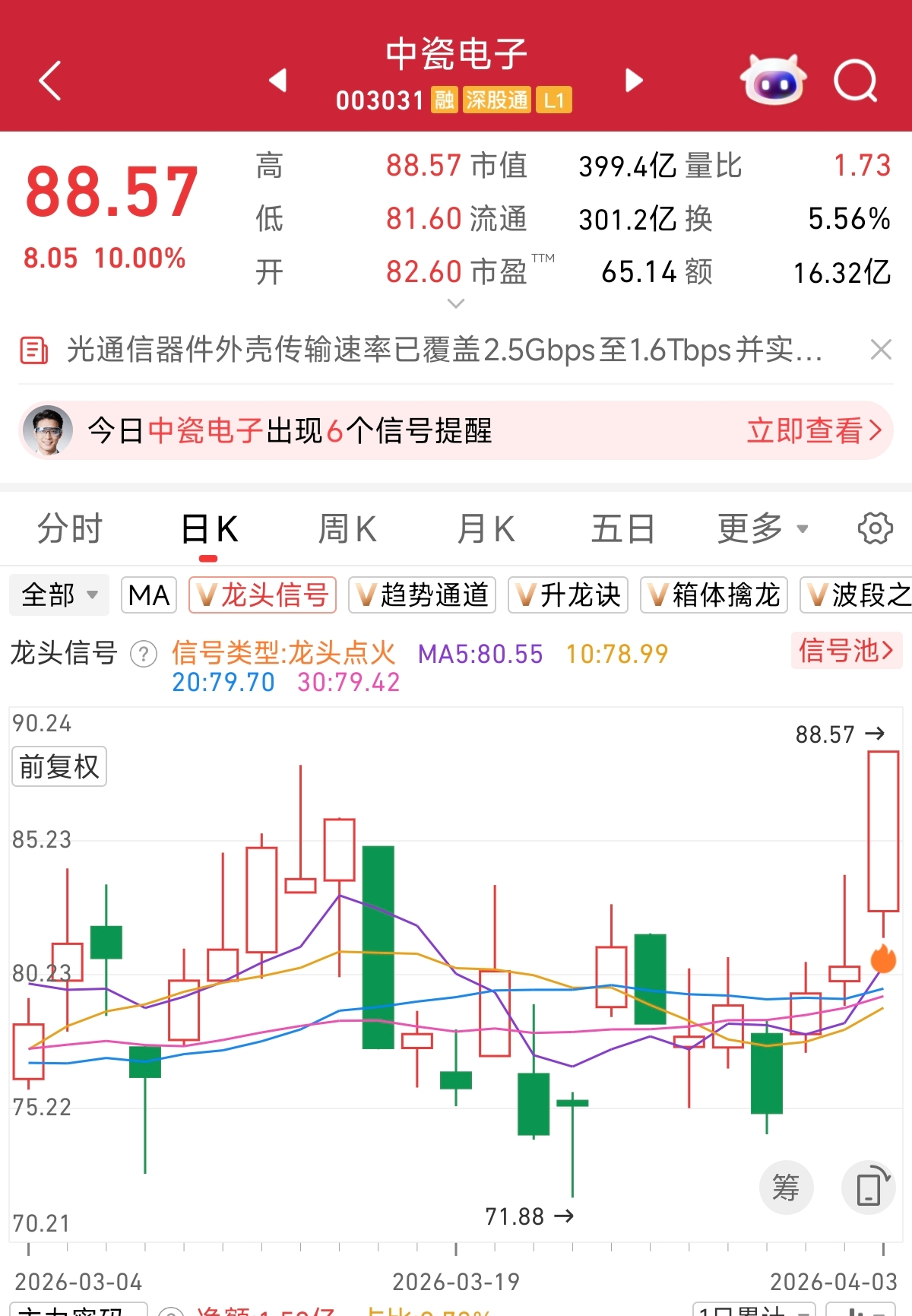Select the MA indicator chip
This screenshot has width=912, height=1316.
tap(149, 595)
